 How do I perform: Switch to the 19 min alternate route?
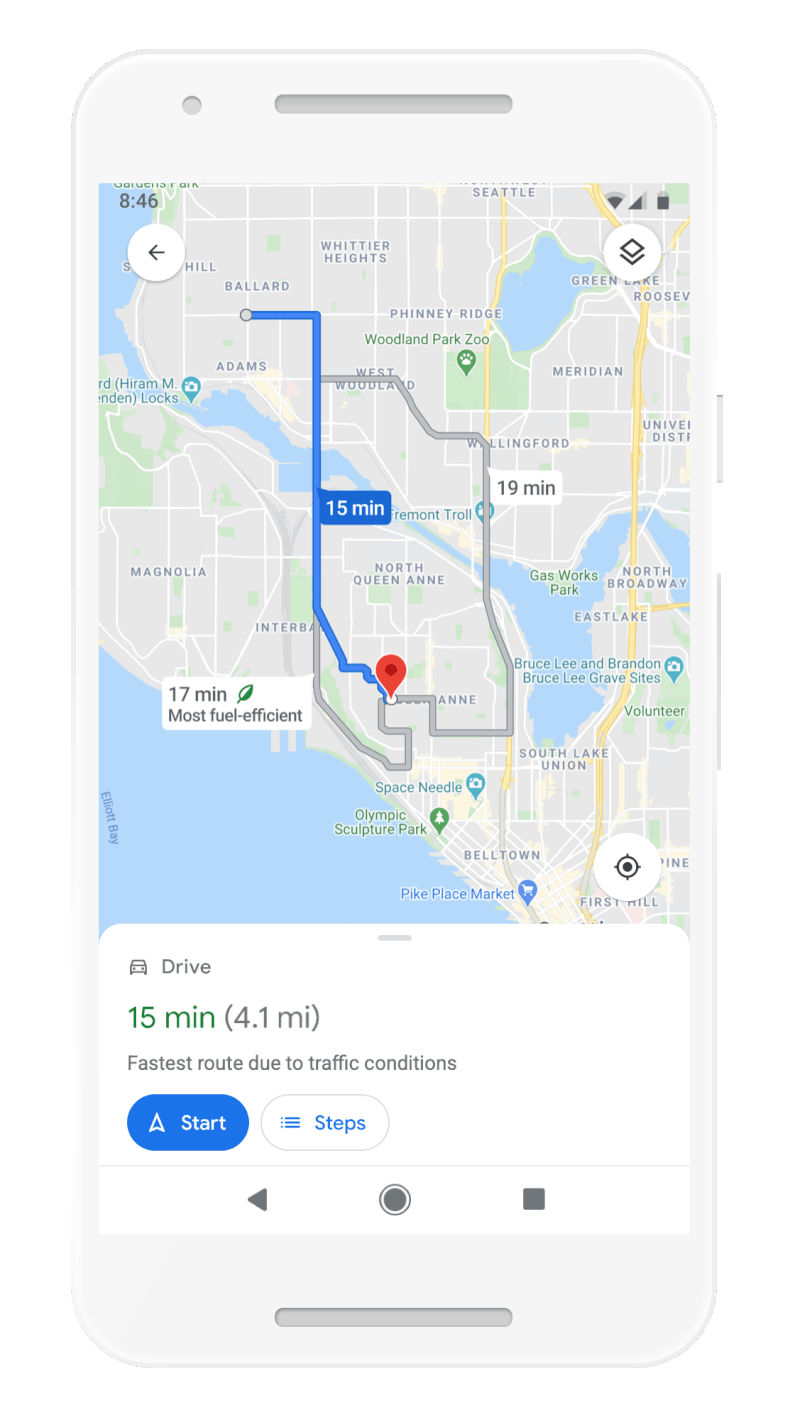524,487
